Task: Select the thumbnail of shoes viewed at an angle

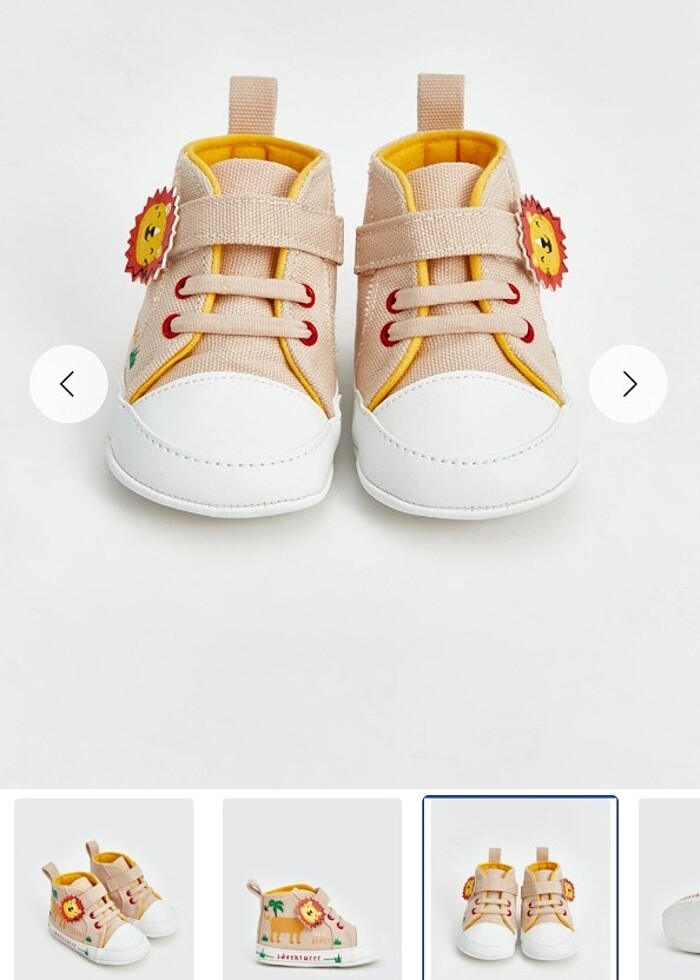Action: [x=104, y=888]
